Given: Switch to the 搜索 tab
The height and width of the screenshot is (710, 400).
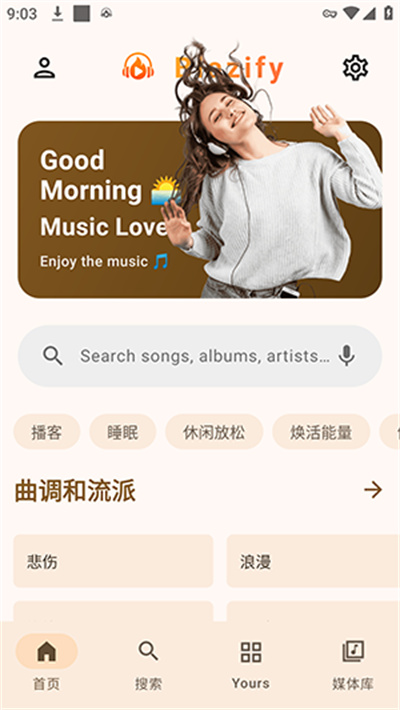Looking at the screenshot, I should (149, 663).
